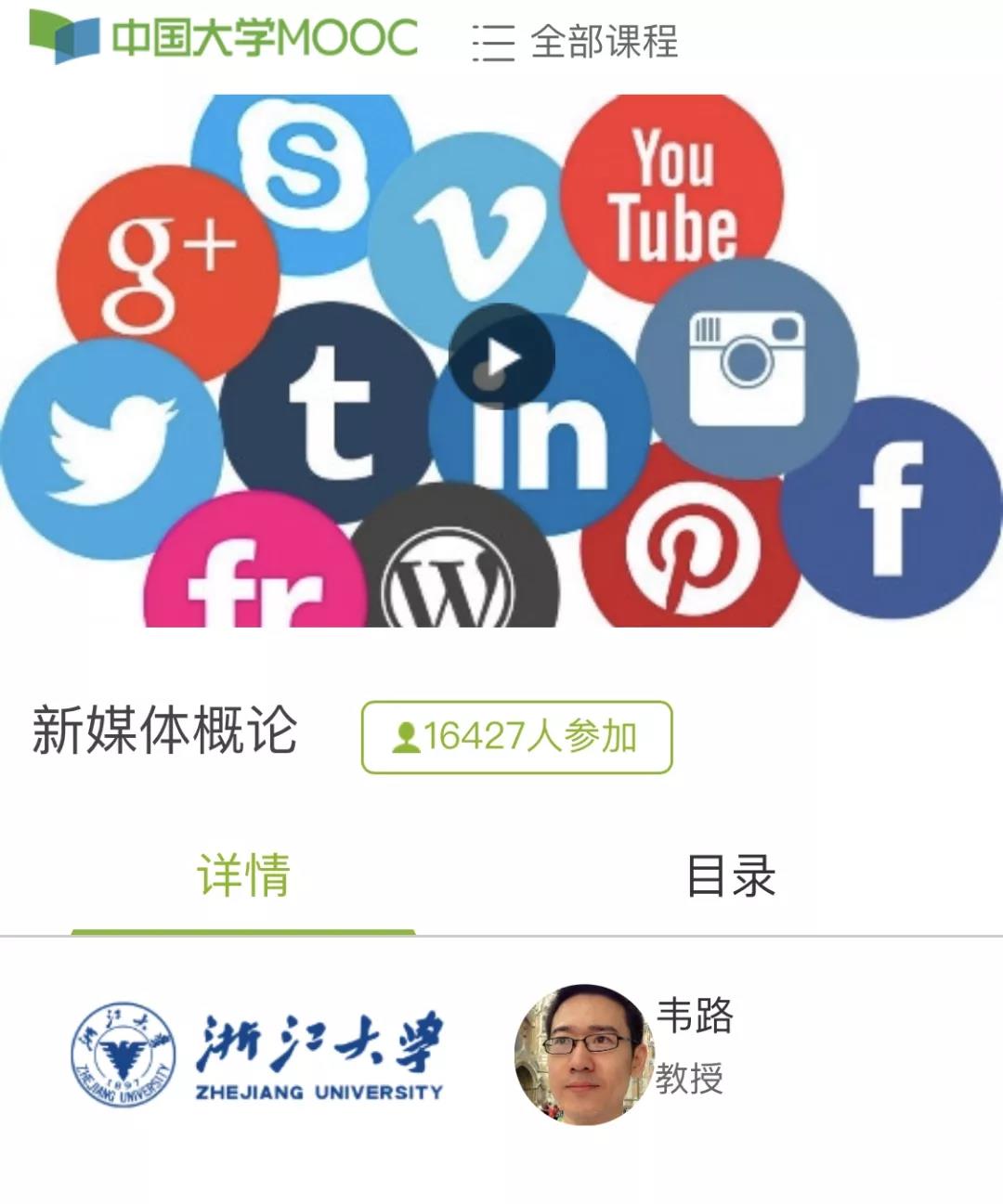Tap the 16427人参加 button
1003x1204 pixels.
point(516,737)
